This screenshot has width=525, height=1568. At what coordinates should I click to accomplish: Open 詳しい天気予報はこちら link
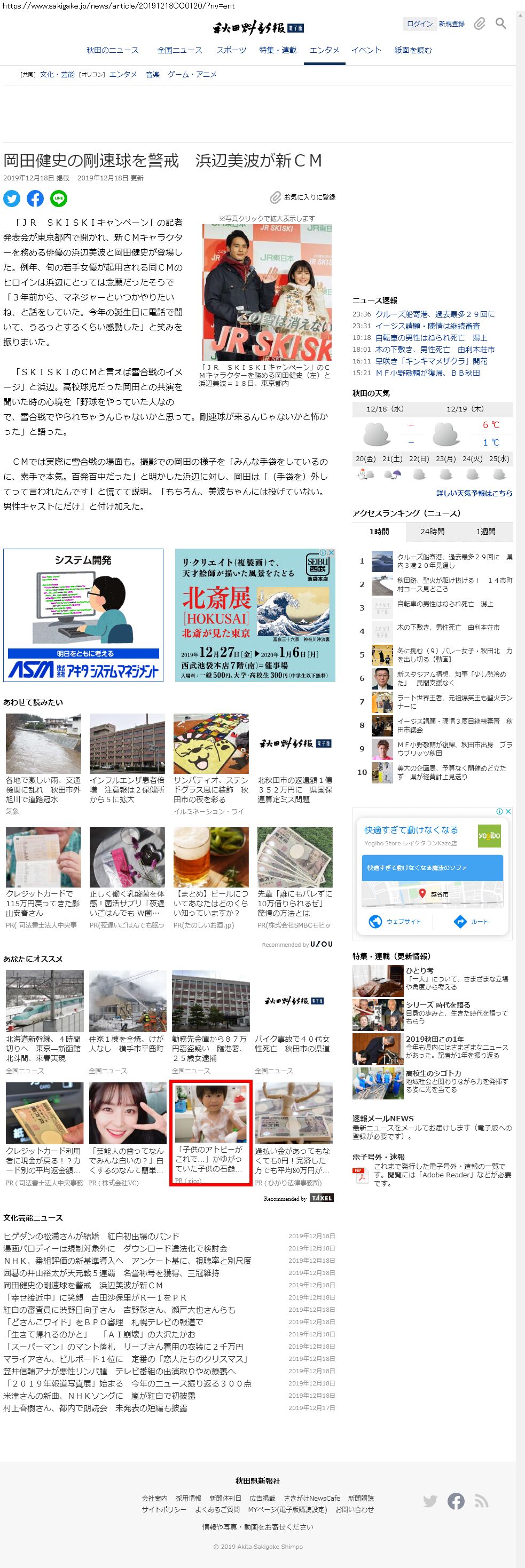click(x=474, y=493)
